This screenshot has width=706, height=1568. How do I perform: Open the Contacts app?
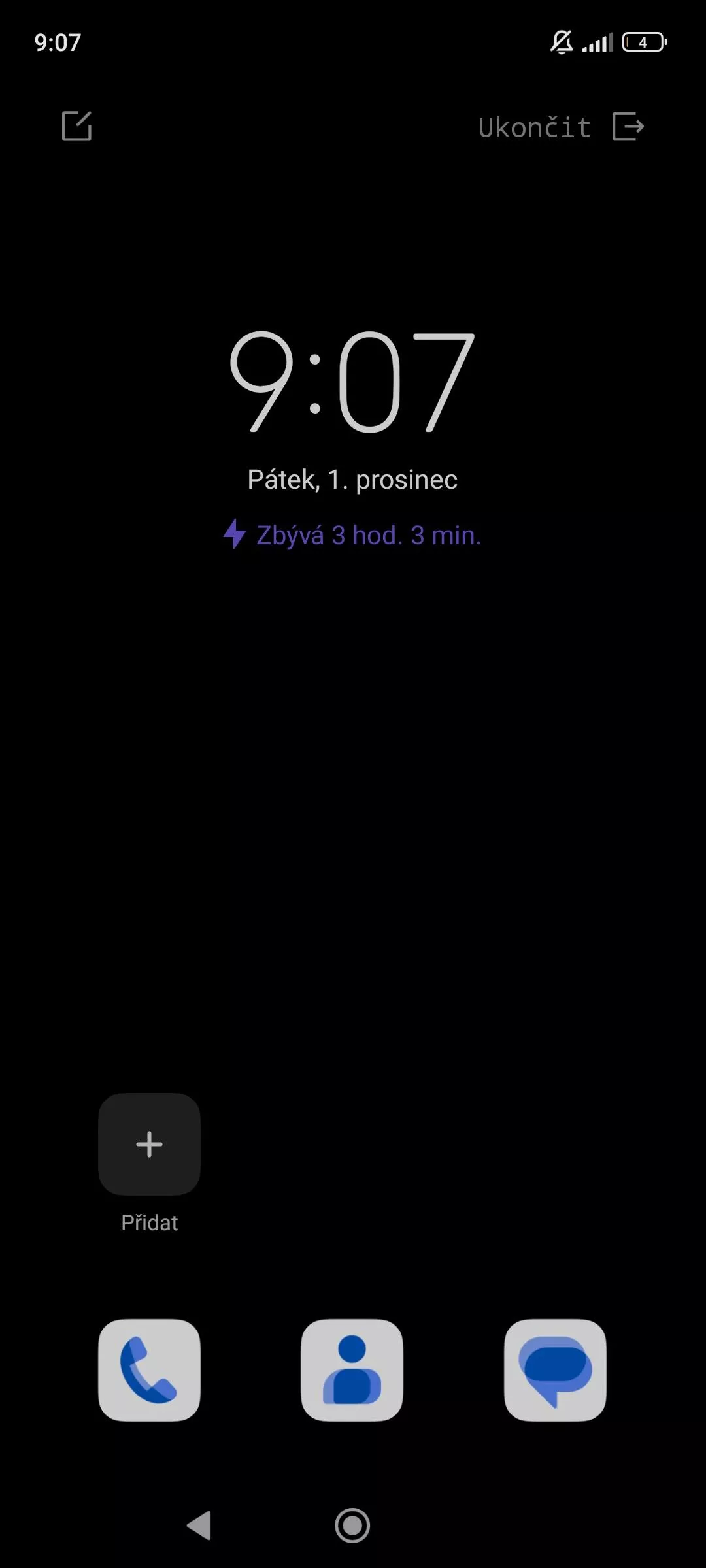click(x=352, y=1370)
